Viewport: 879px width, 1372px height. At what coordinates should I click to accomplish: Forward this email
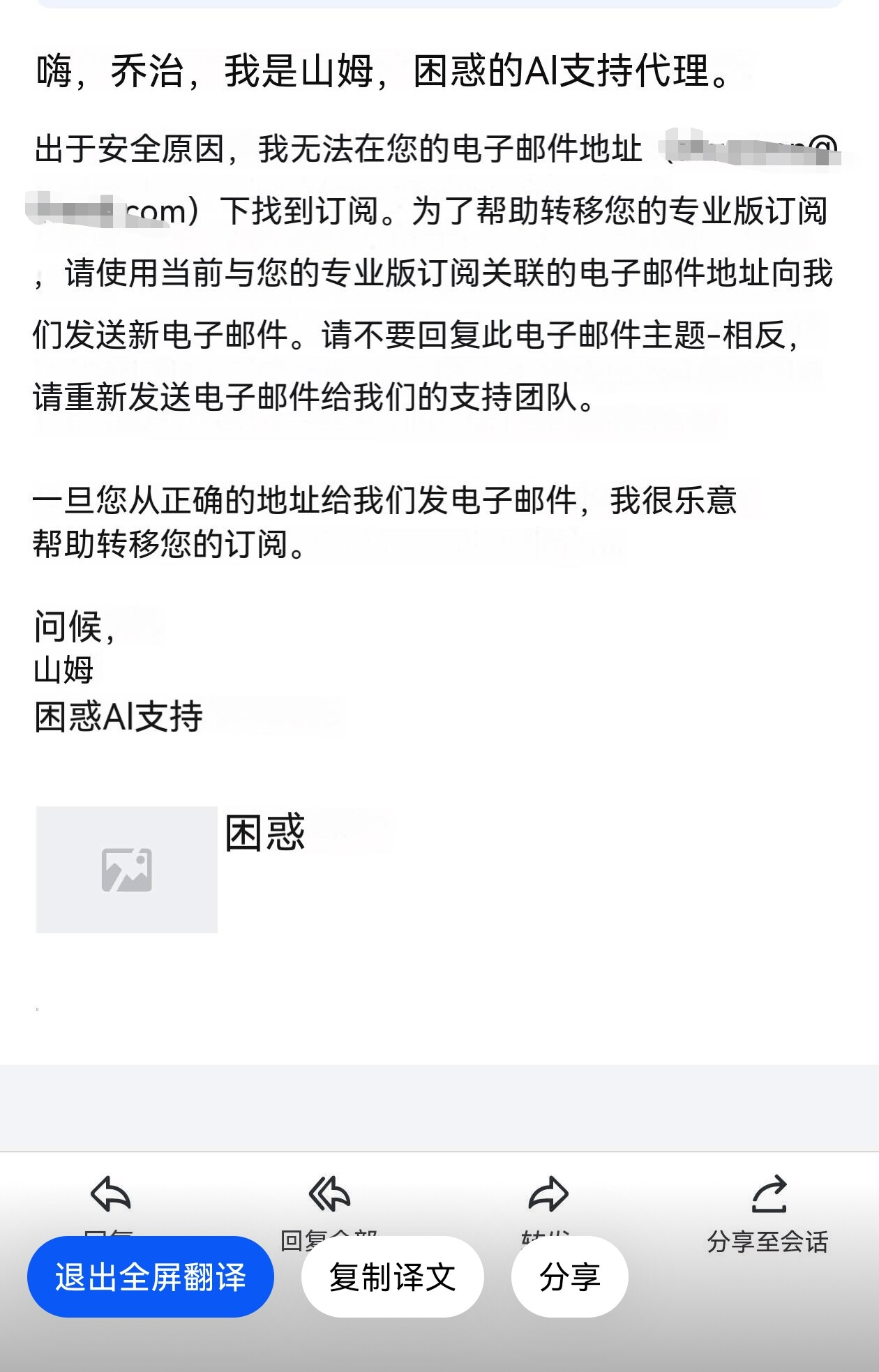pyautogui.click(x=548, y=1196)
